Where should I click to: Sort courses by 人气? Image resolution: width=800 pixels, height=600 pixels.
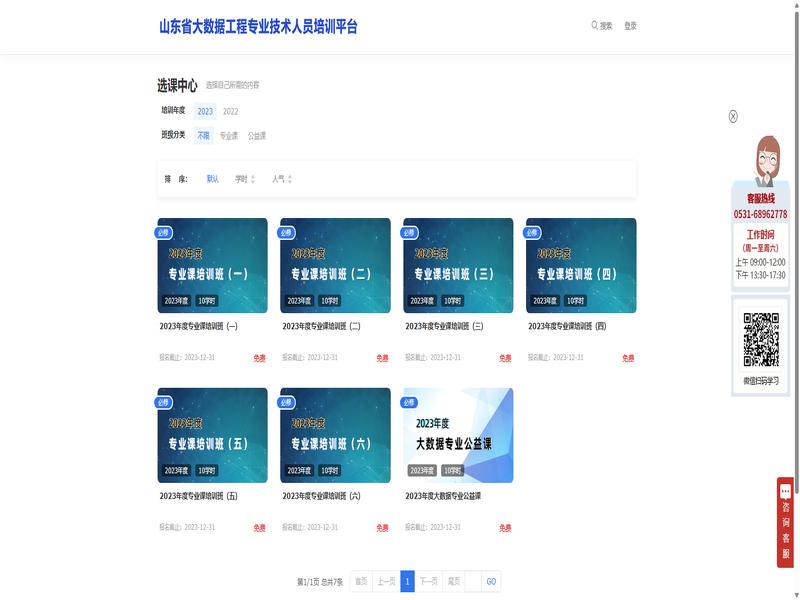[x=281, y=179]
